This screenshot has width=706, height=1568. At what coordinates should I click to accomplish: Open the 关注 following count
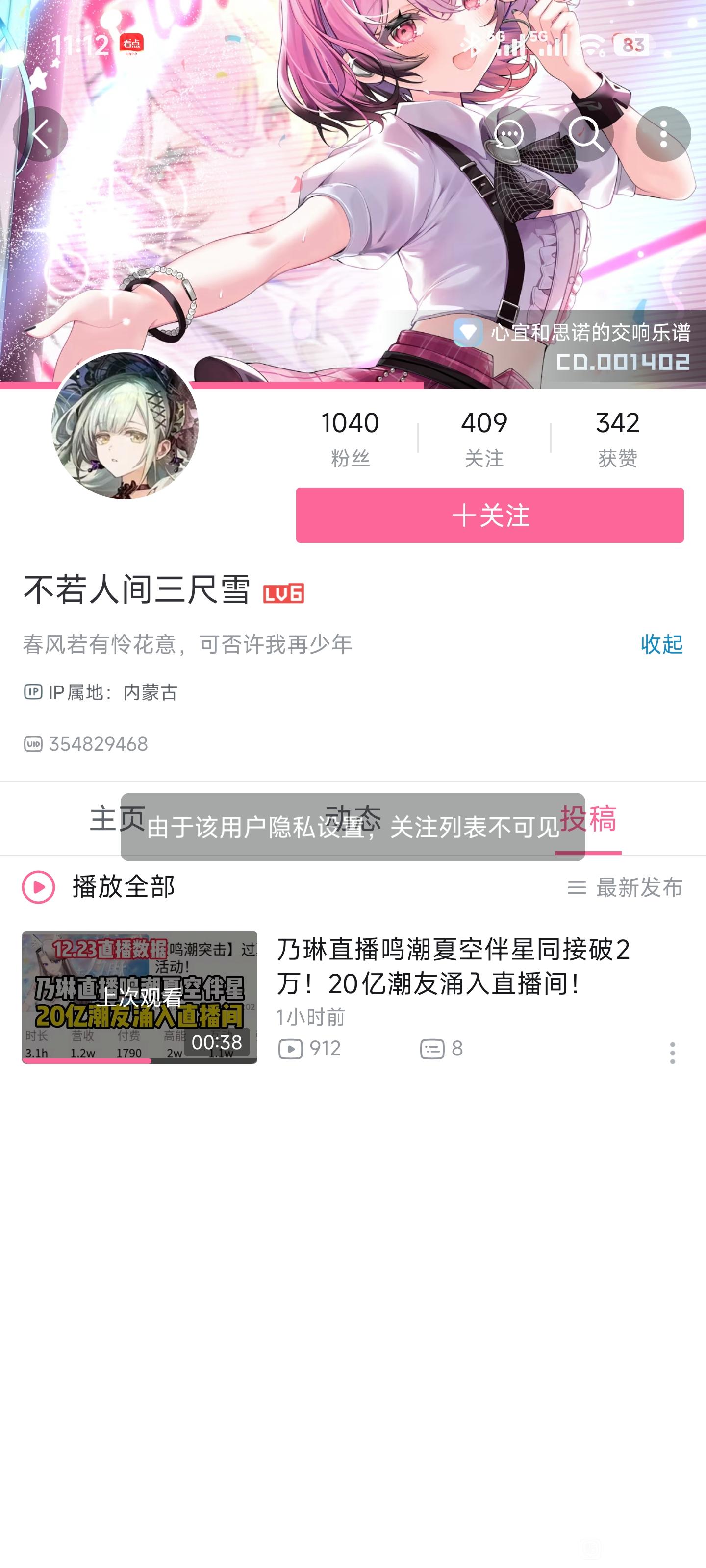tap(484, 438)
